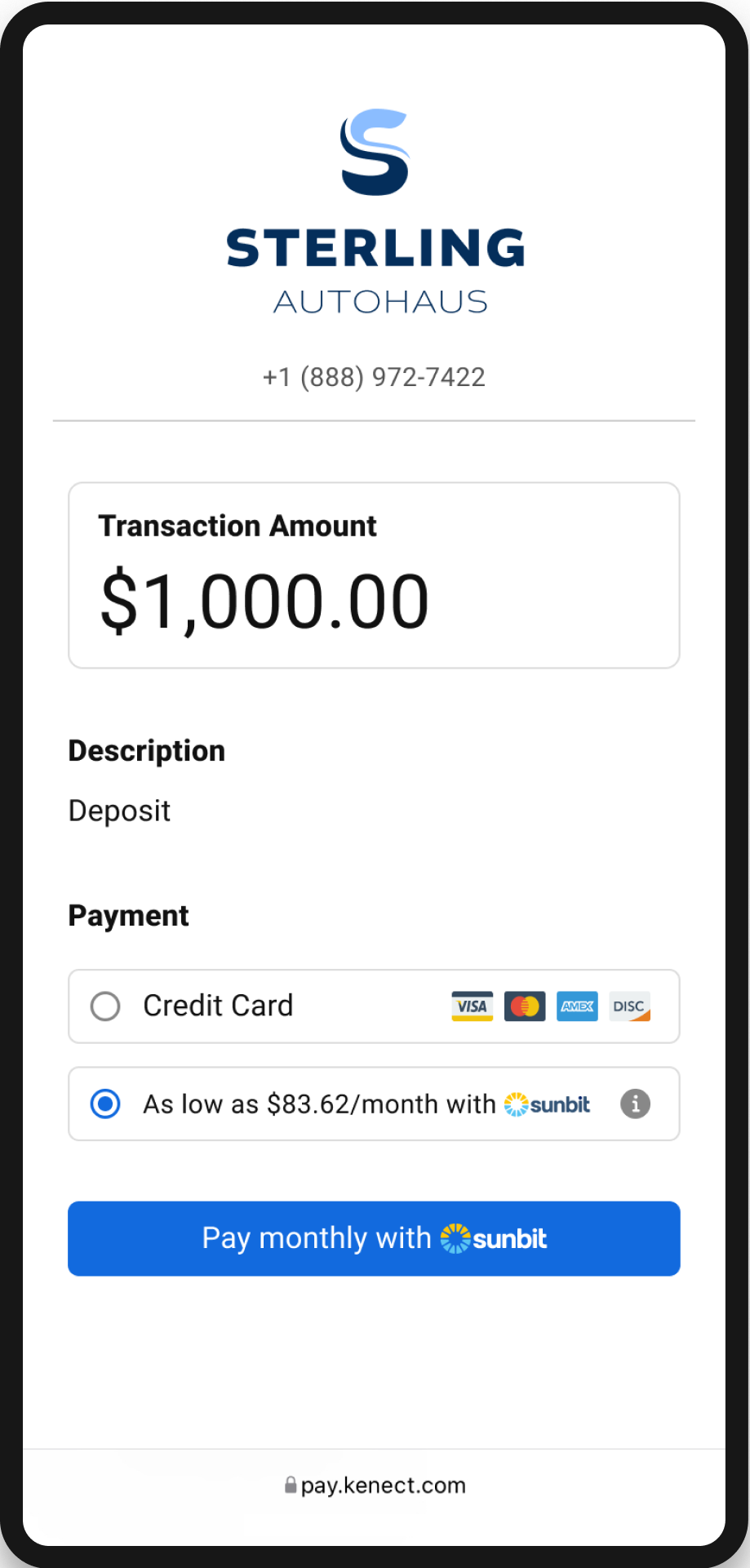Click the Visa card icon
The width and height of the screenshot is (750, 1568).
472,1006
